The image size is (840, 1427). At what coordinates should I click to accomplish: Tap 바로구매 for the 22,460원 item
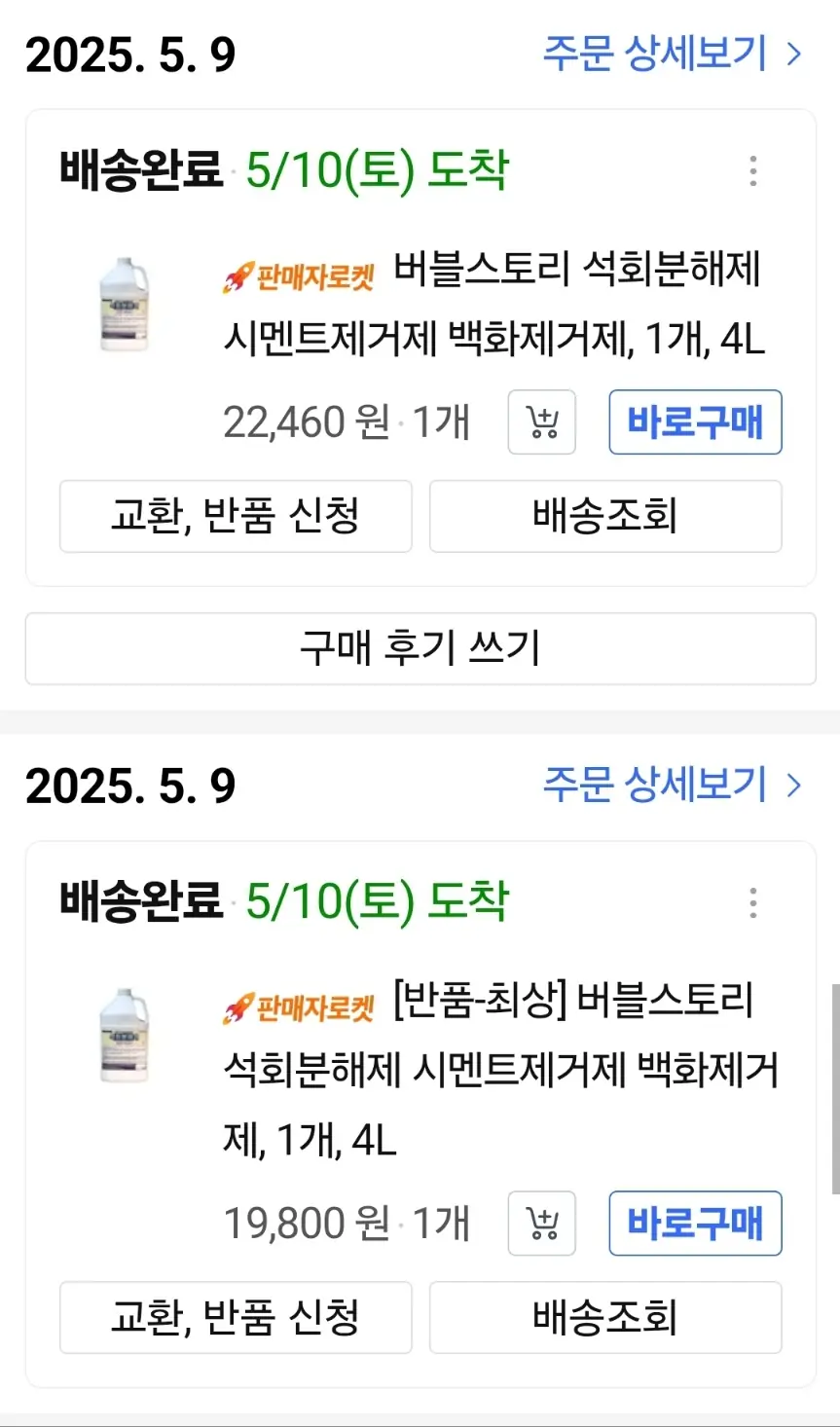[x=695, y=422]
